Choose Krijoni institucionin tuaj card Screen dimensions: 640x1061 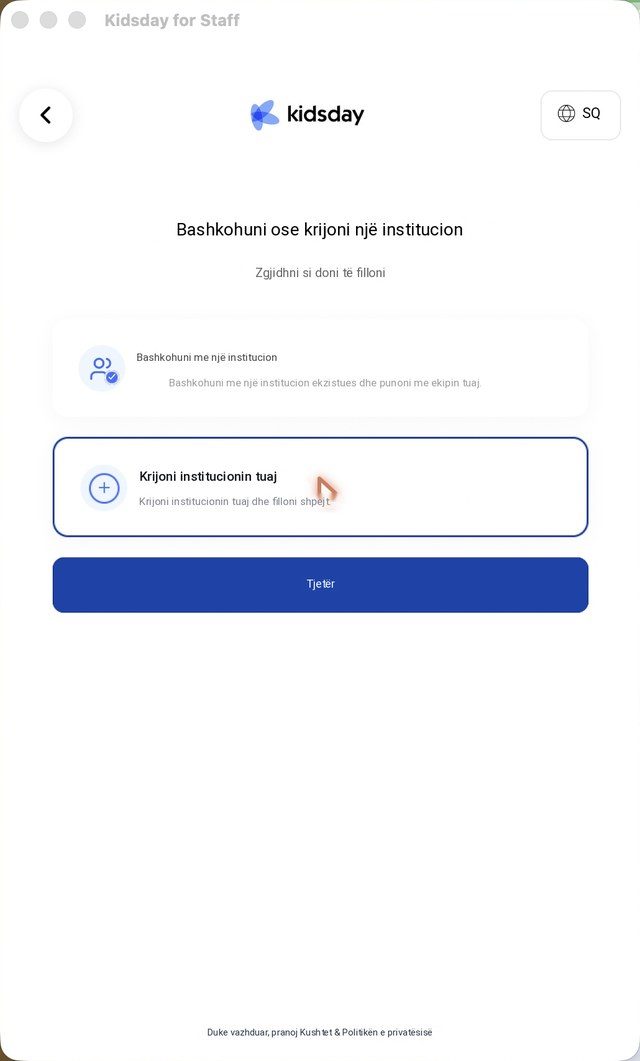(x=320, y=487)
